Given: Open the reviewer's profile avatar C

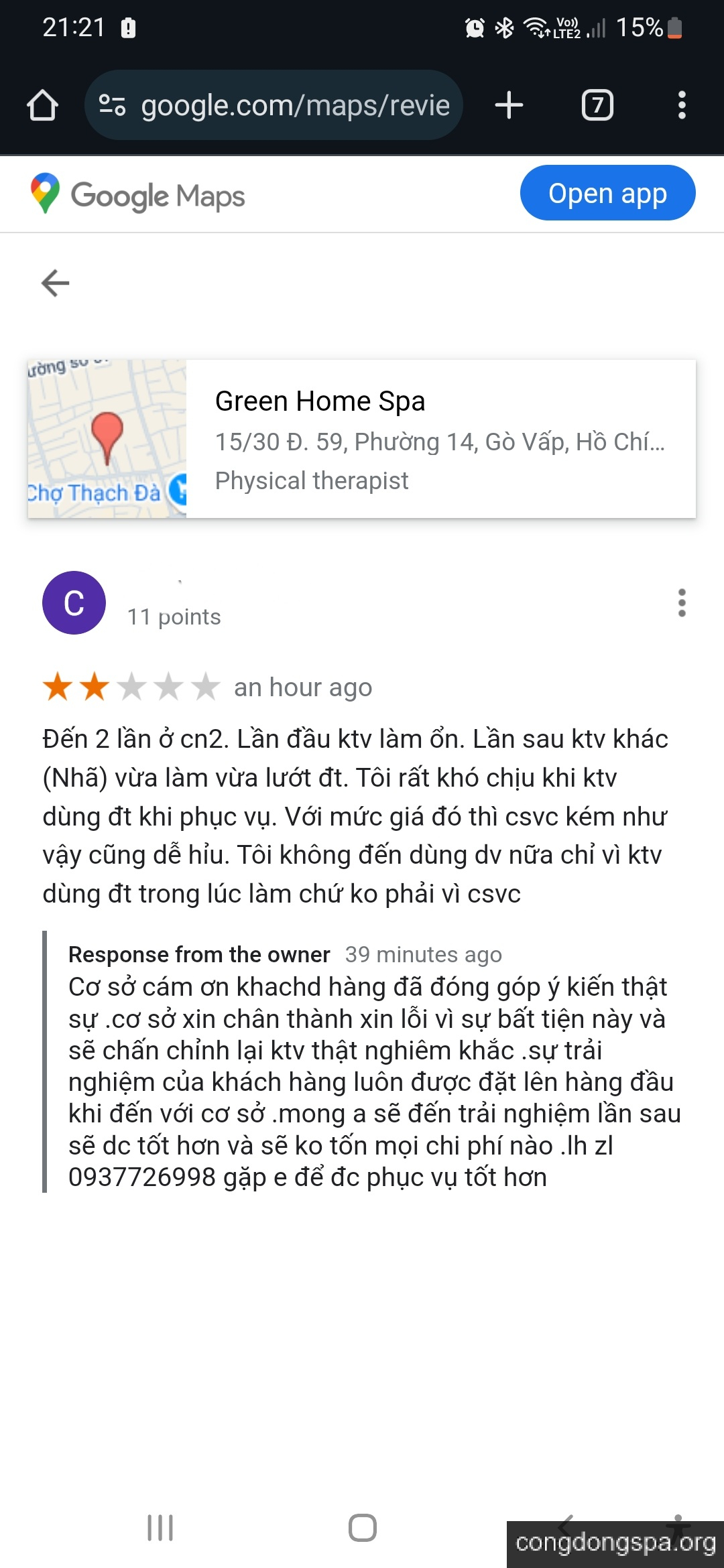Looking at the screenshot, I should point(74,602).
